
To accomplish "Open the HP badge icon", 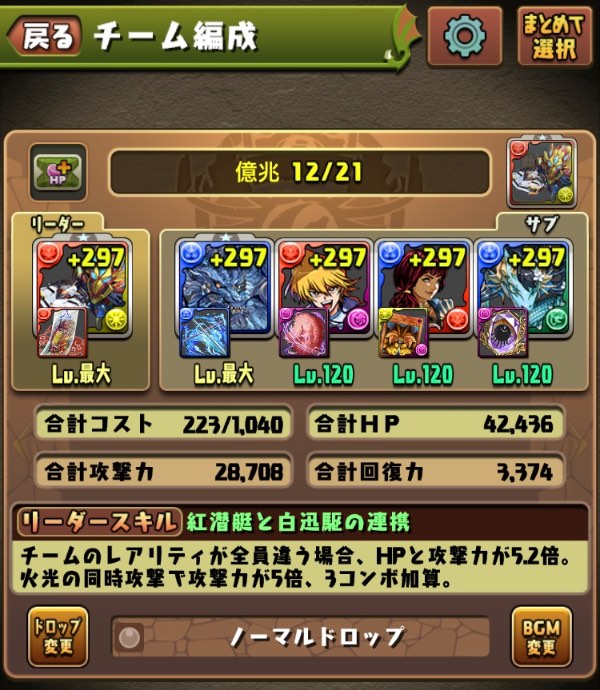I will [57, 172].
